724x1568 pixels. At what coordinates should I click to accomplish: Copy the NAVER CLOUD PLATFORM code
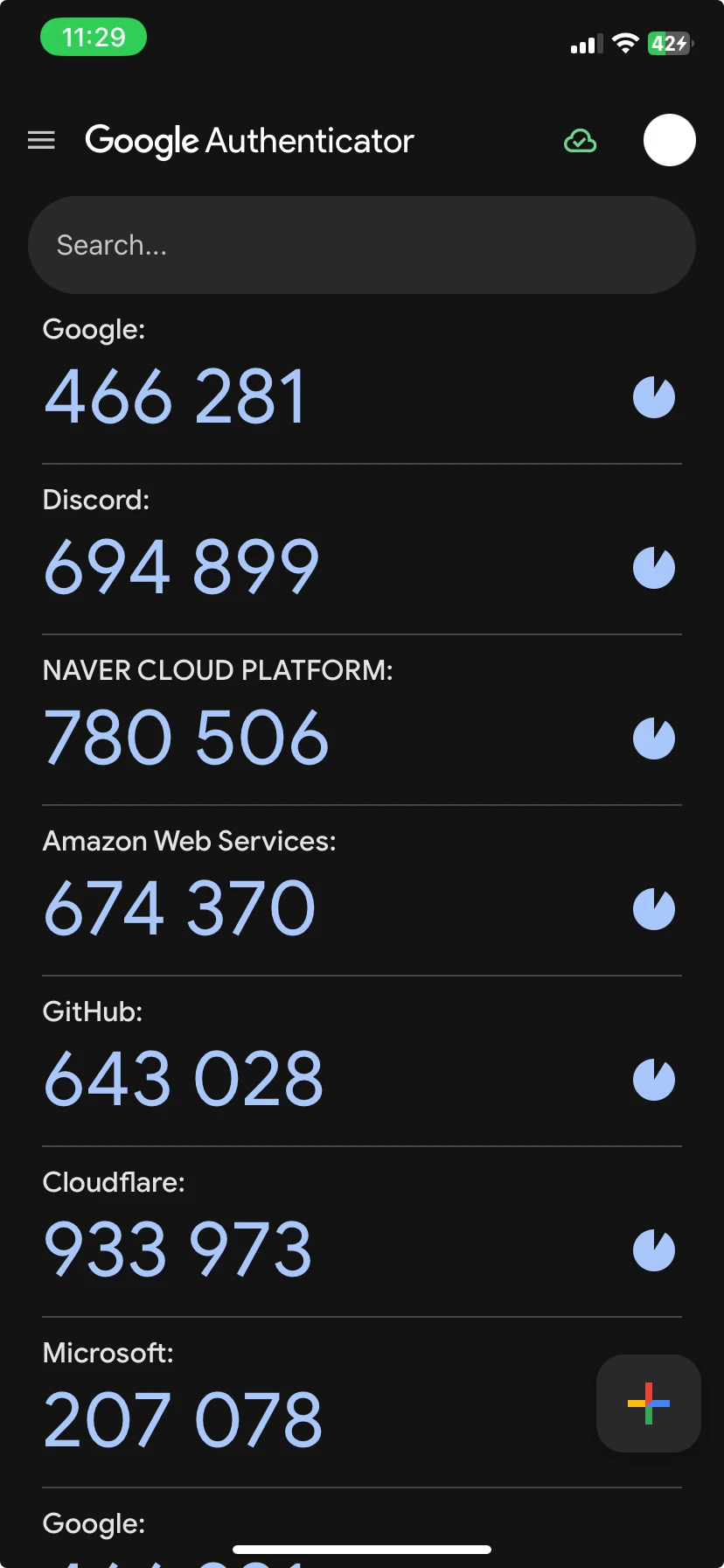coord(186,738)
